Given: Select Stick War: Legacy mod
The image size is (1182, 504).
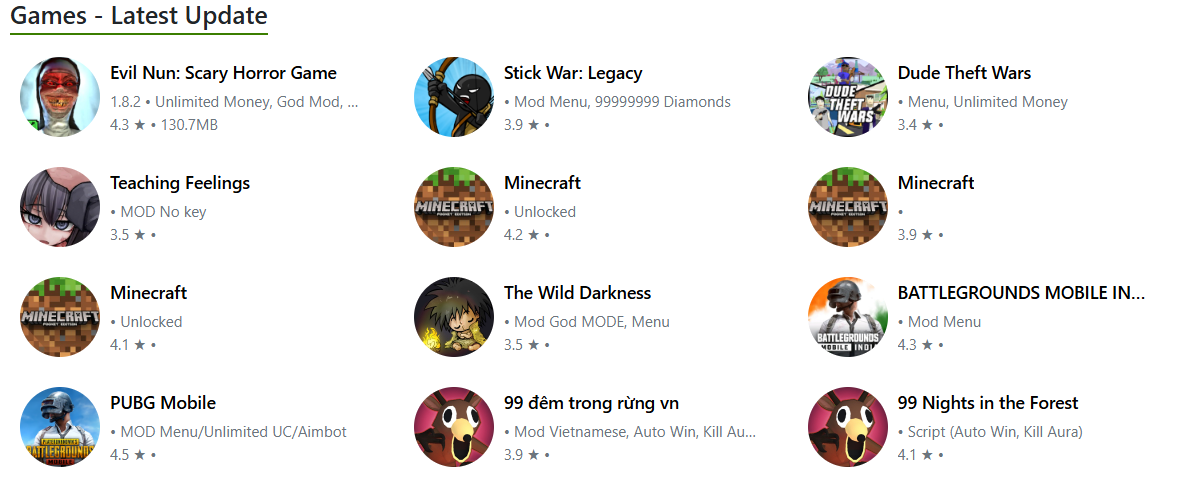Looking at the screenshot, I should (x=573, y=74).
